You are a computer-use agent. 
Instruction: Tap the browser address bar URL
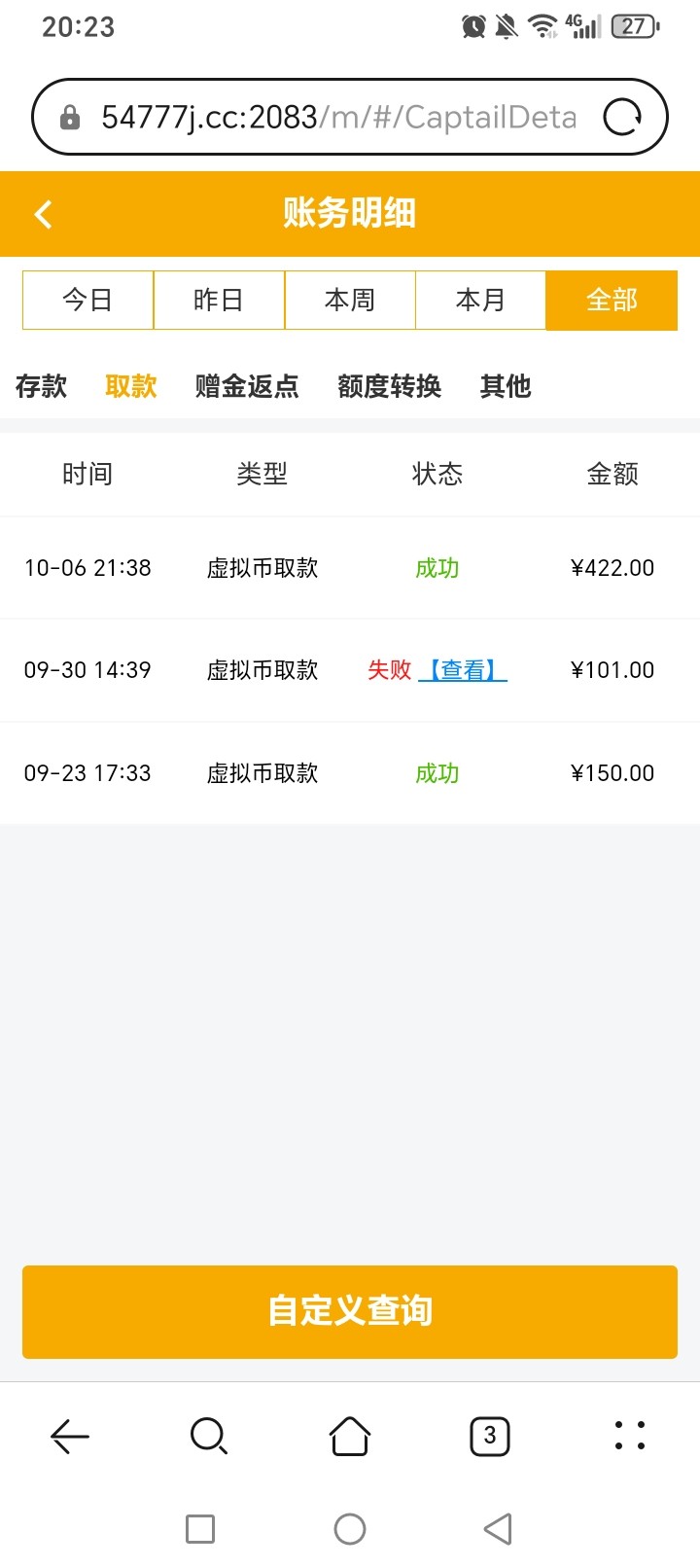(x=337, y=118)
